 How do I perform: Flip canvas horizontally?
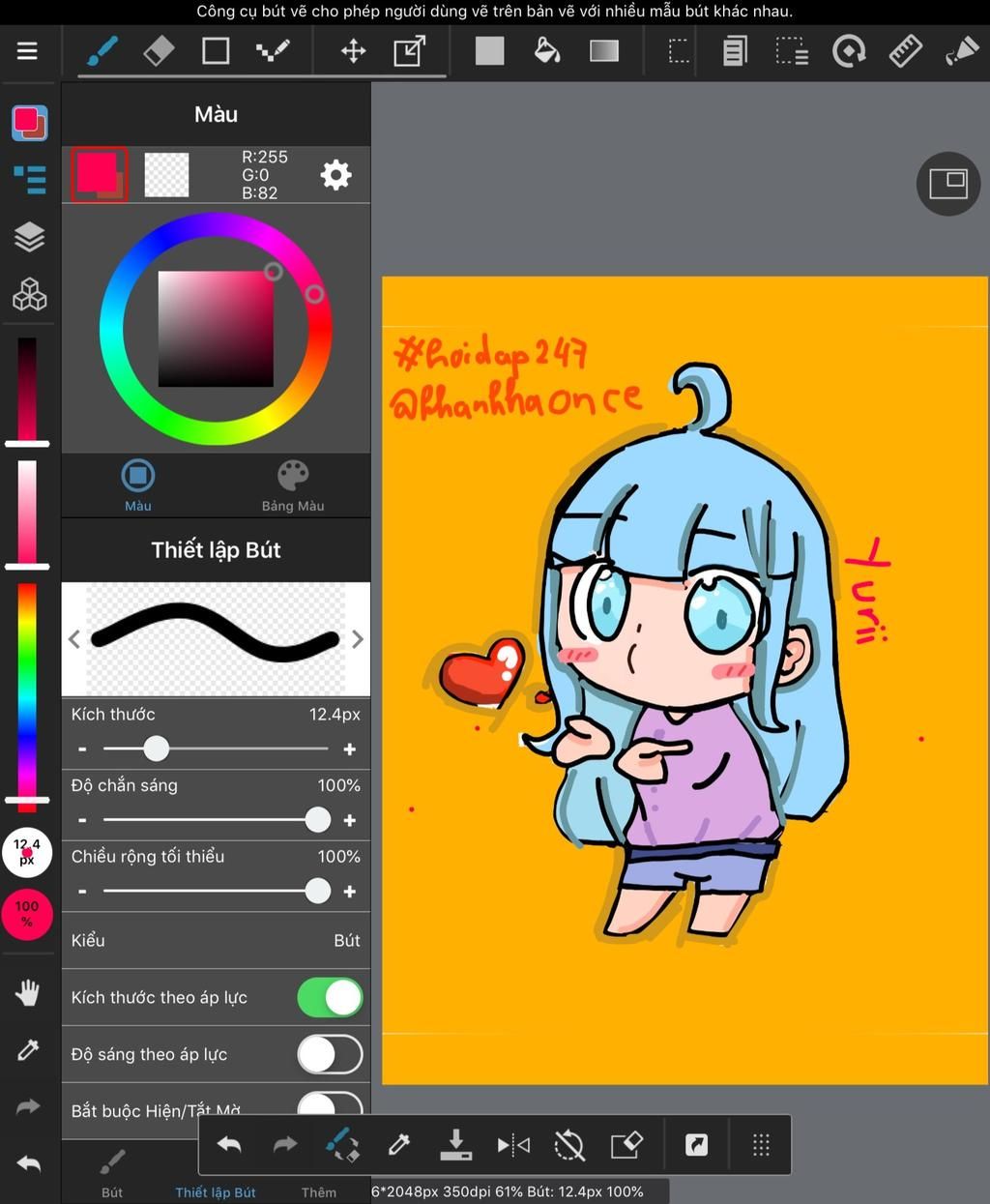click(x=512, y=1145)
